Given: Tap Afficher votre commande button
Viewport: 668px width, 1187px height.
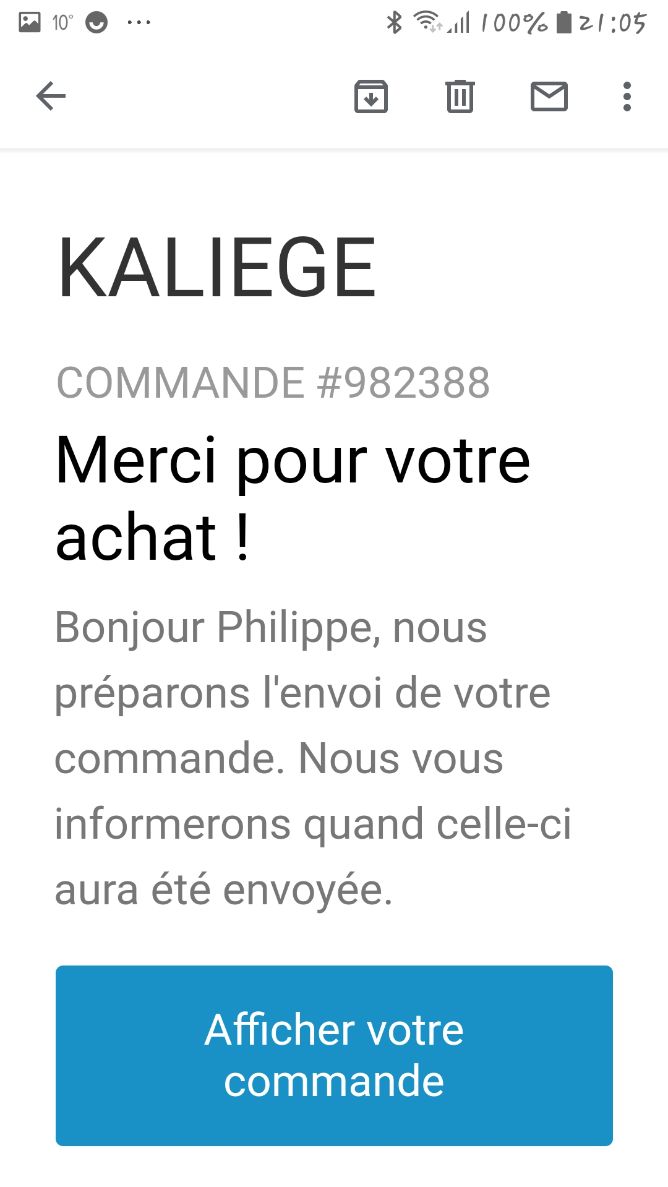Looking at the screenshot, I should (334, 1055).
